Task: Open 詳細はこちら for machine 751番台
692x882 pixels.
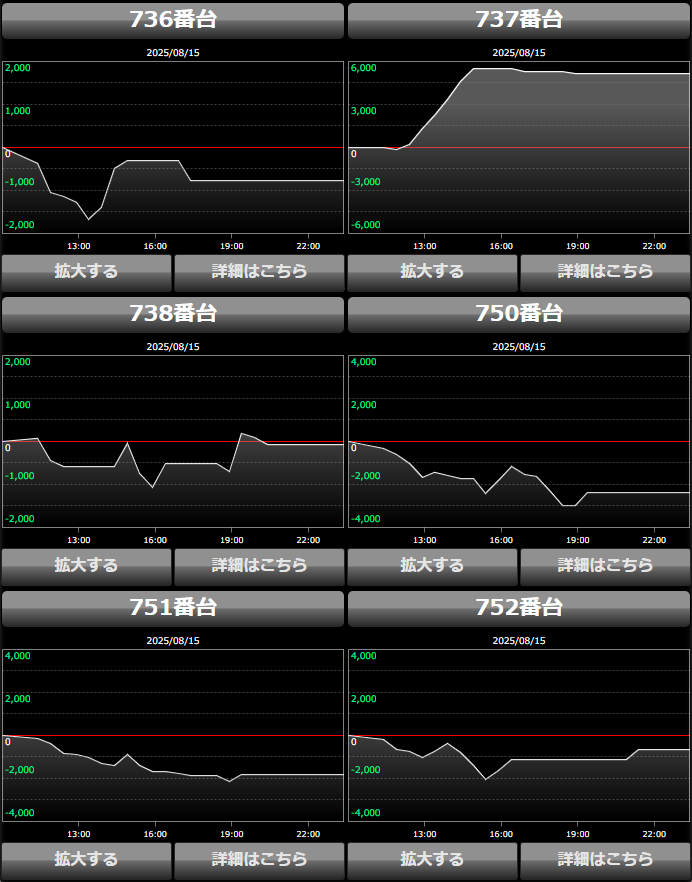Action: pyautogui.click(x=259, y=860)
